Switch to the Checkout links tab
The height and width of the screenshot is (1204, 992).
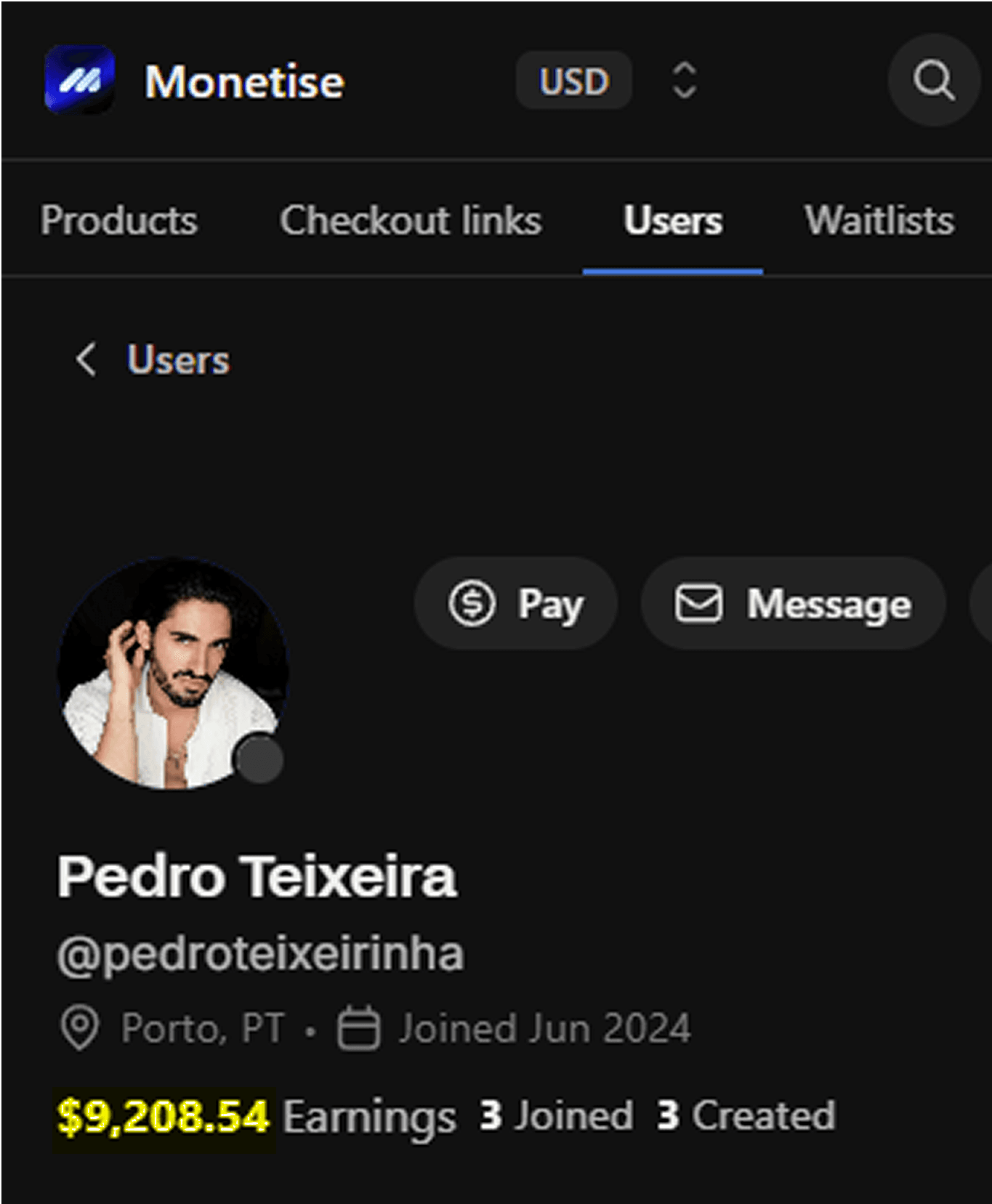[x=411, y=220]
